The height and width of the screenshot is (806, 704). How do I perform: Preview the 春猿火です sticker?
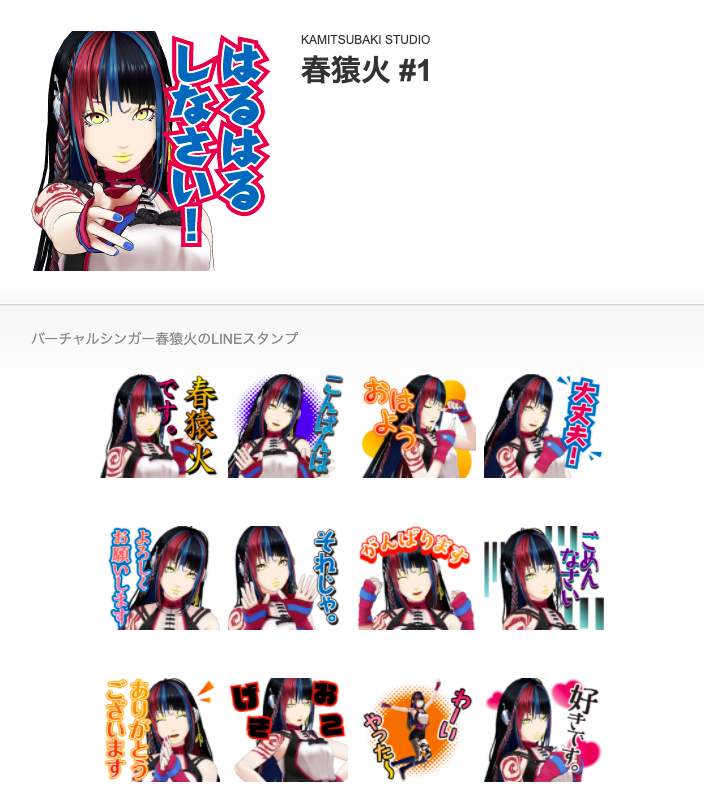(x=160, y=426)
